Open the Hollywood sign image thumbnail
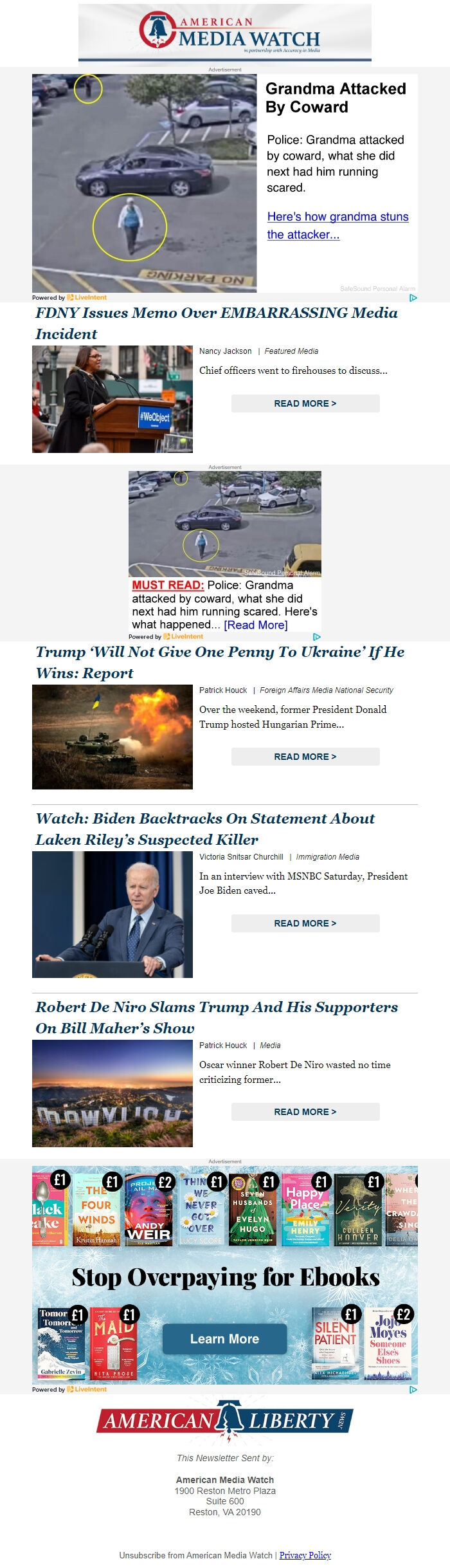 tap(113, 1093)
